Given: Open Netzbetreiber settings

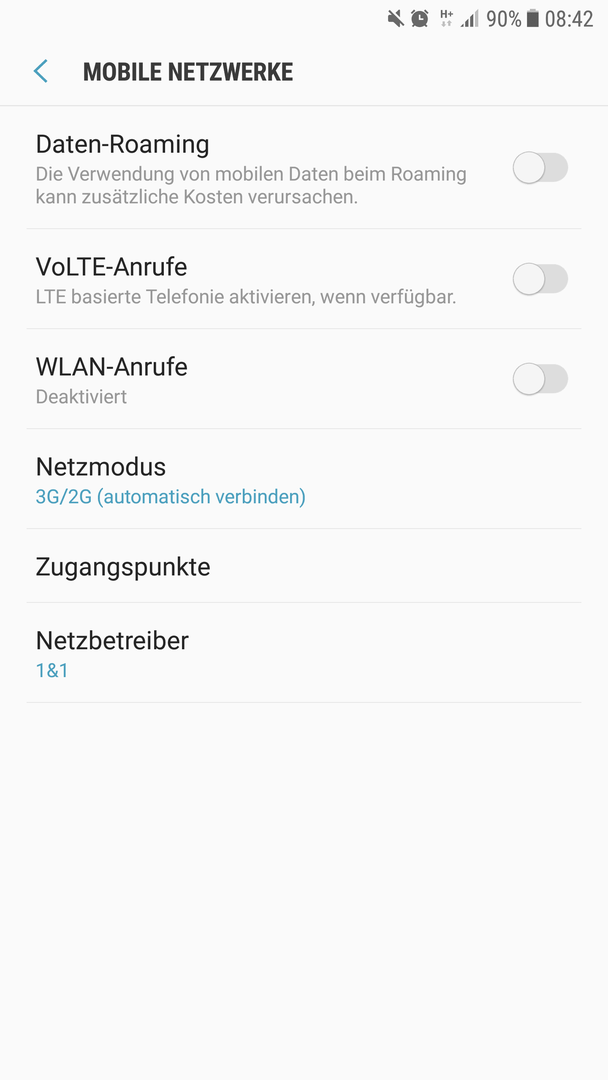Looking at the screenshot, I should pos(304,653).
